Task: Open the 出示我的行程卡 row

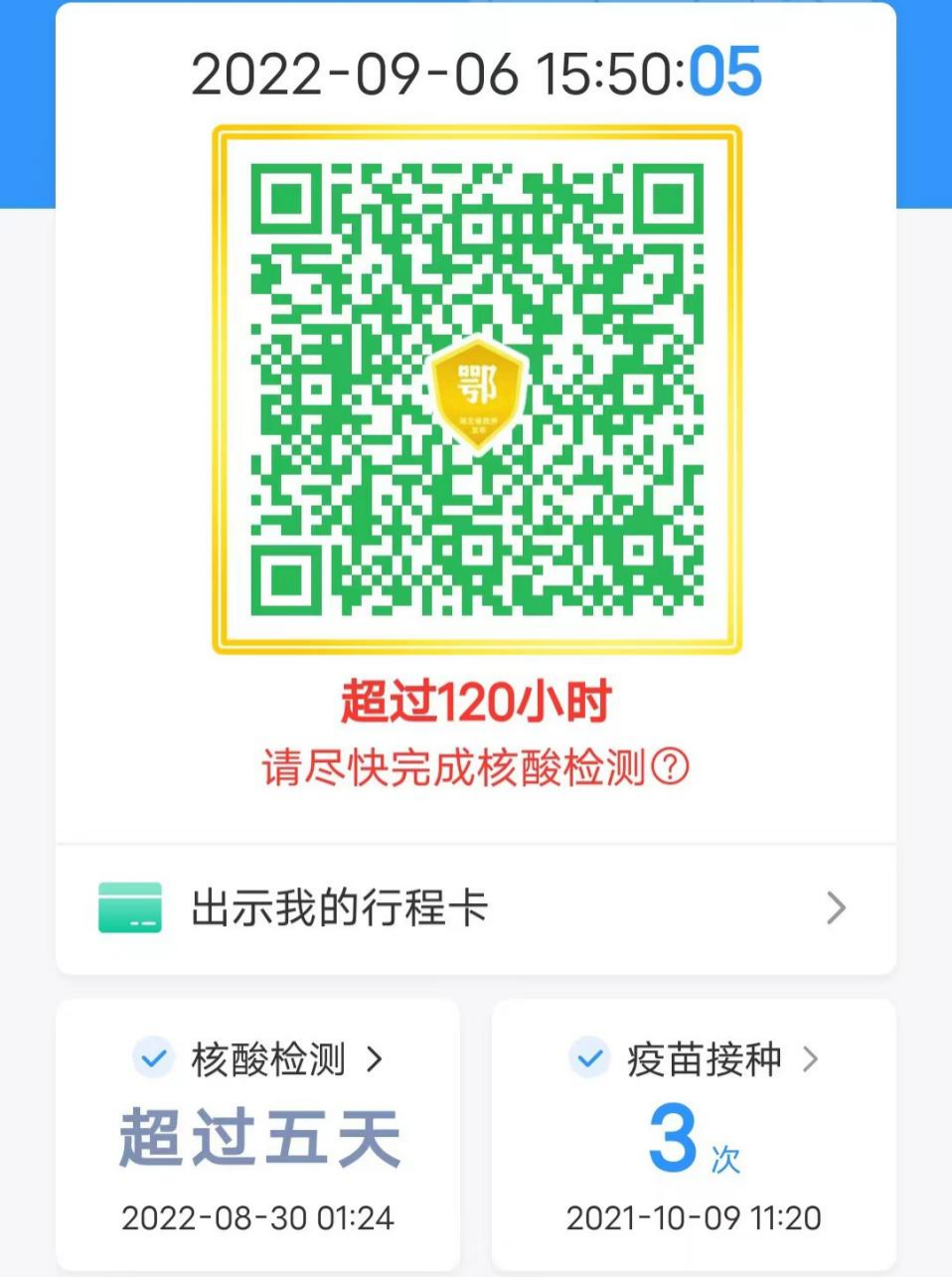Action: click(x=475, y=908)
